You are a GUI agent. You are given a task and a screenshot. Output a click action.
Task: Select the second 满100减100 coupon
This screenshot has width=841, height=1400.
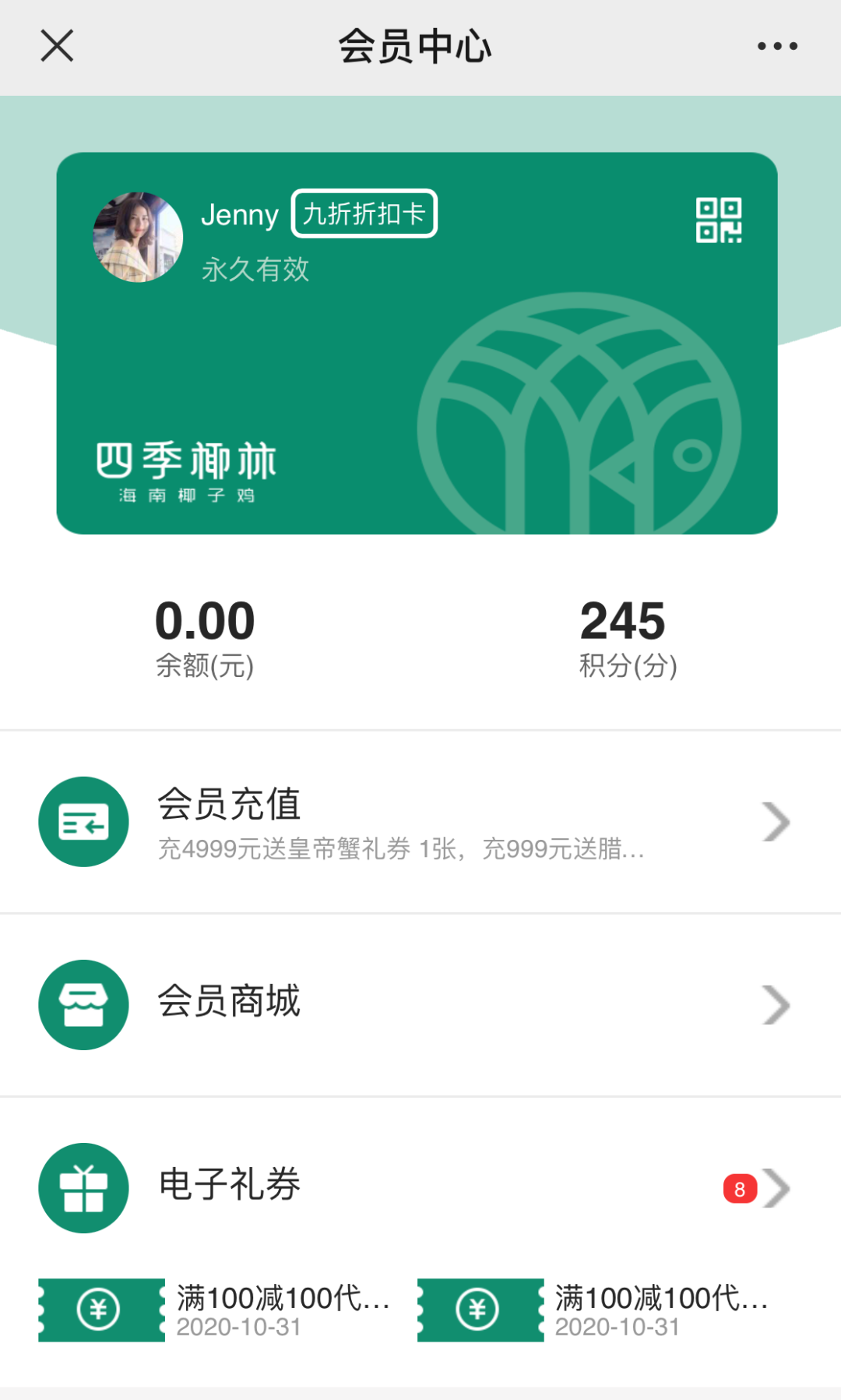pyautogui.click(x=593, y=1310)
